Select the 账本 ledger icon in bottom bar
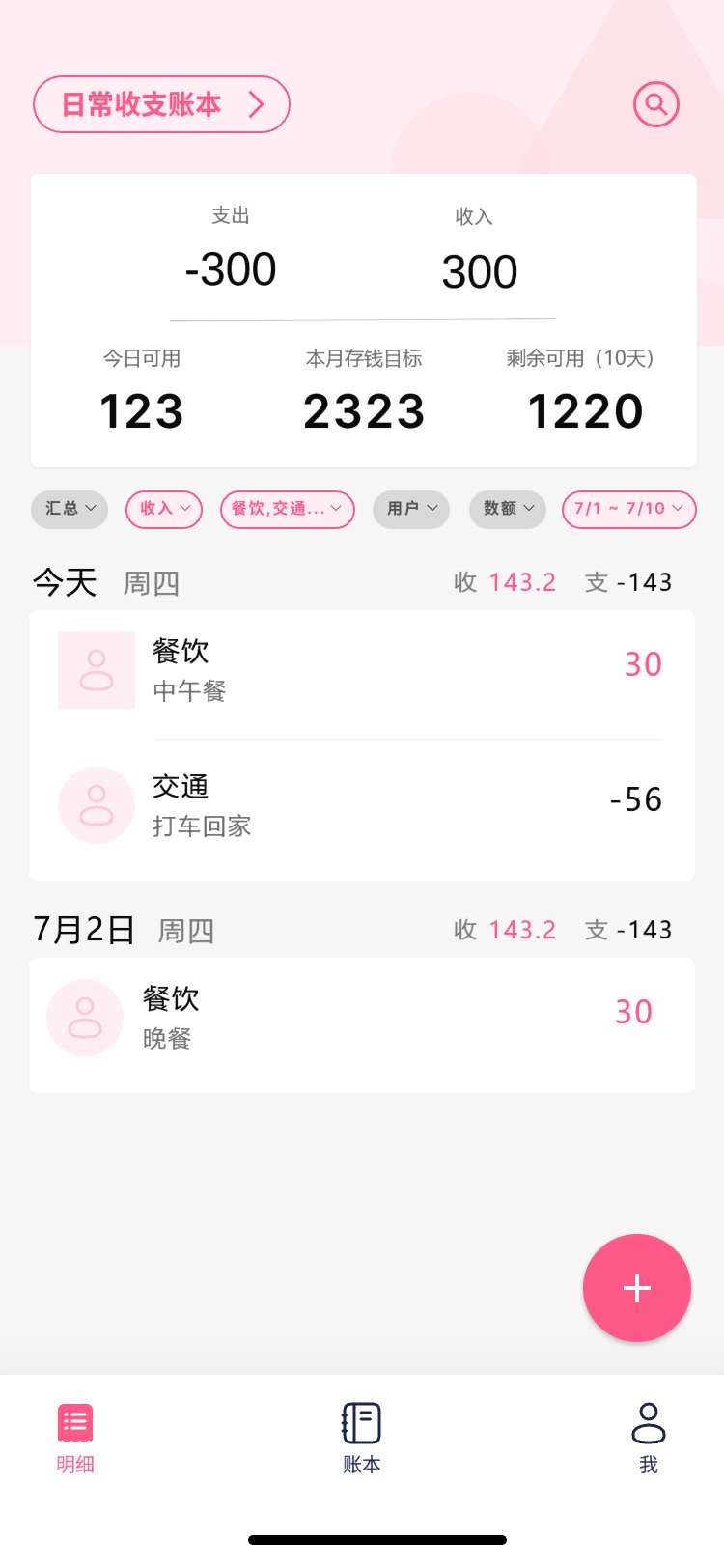This screenshot has width=724, height=1568. click(361, 1421)
